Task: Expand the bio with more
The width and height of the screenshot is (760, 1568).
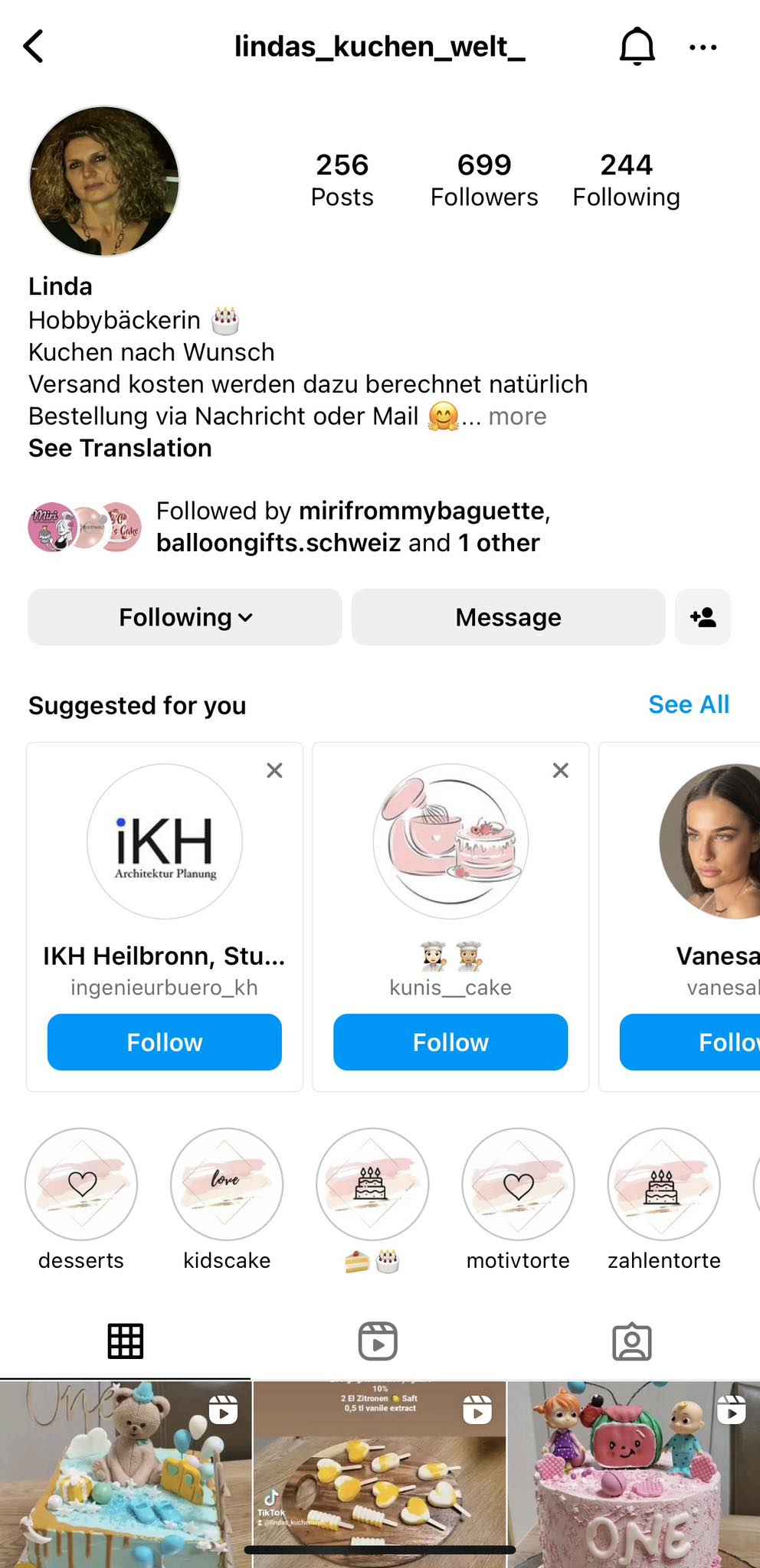Action: pyautogui.click(x=517, y=416)
